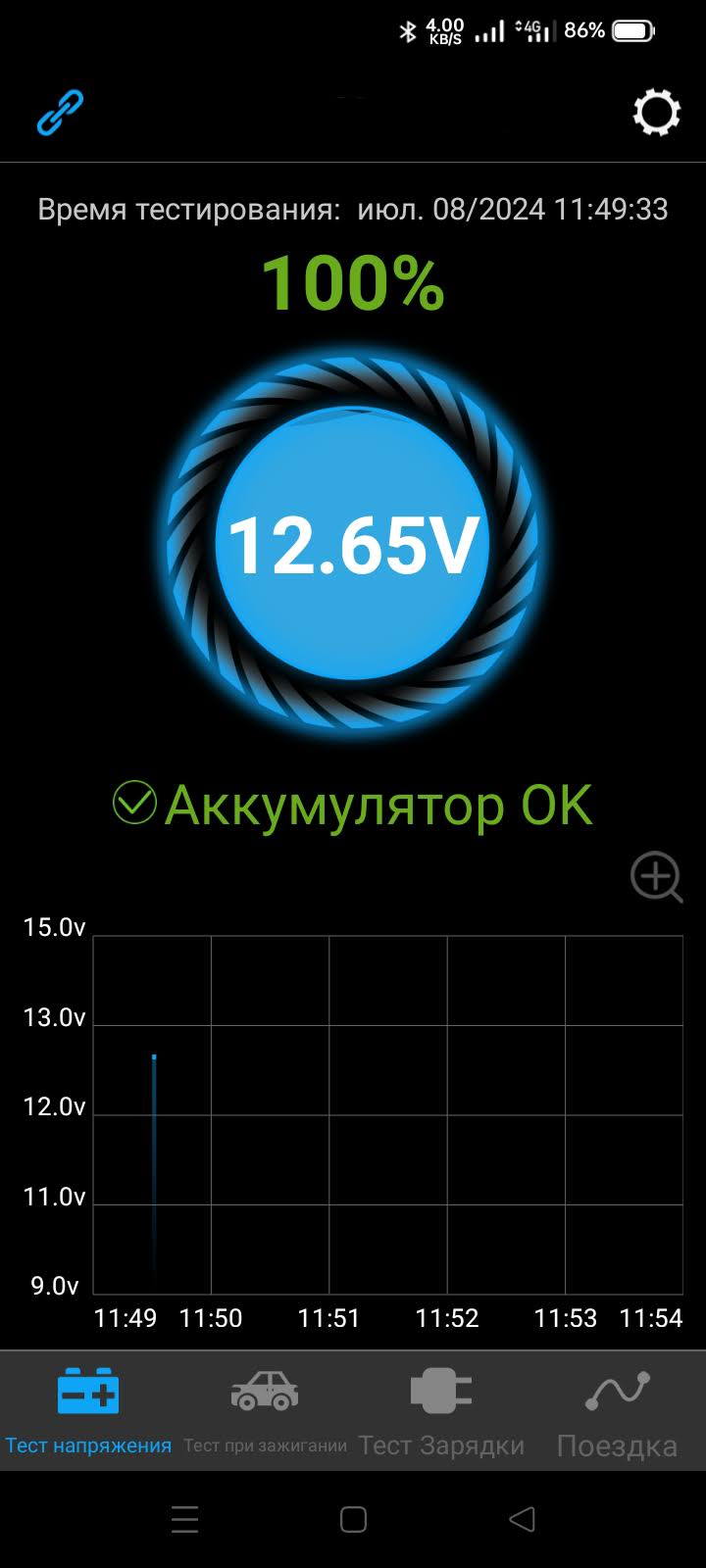Open settings via the gear icon

click(x=656, y=113)
